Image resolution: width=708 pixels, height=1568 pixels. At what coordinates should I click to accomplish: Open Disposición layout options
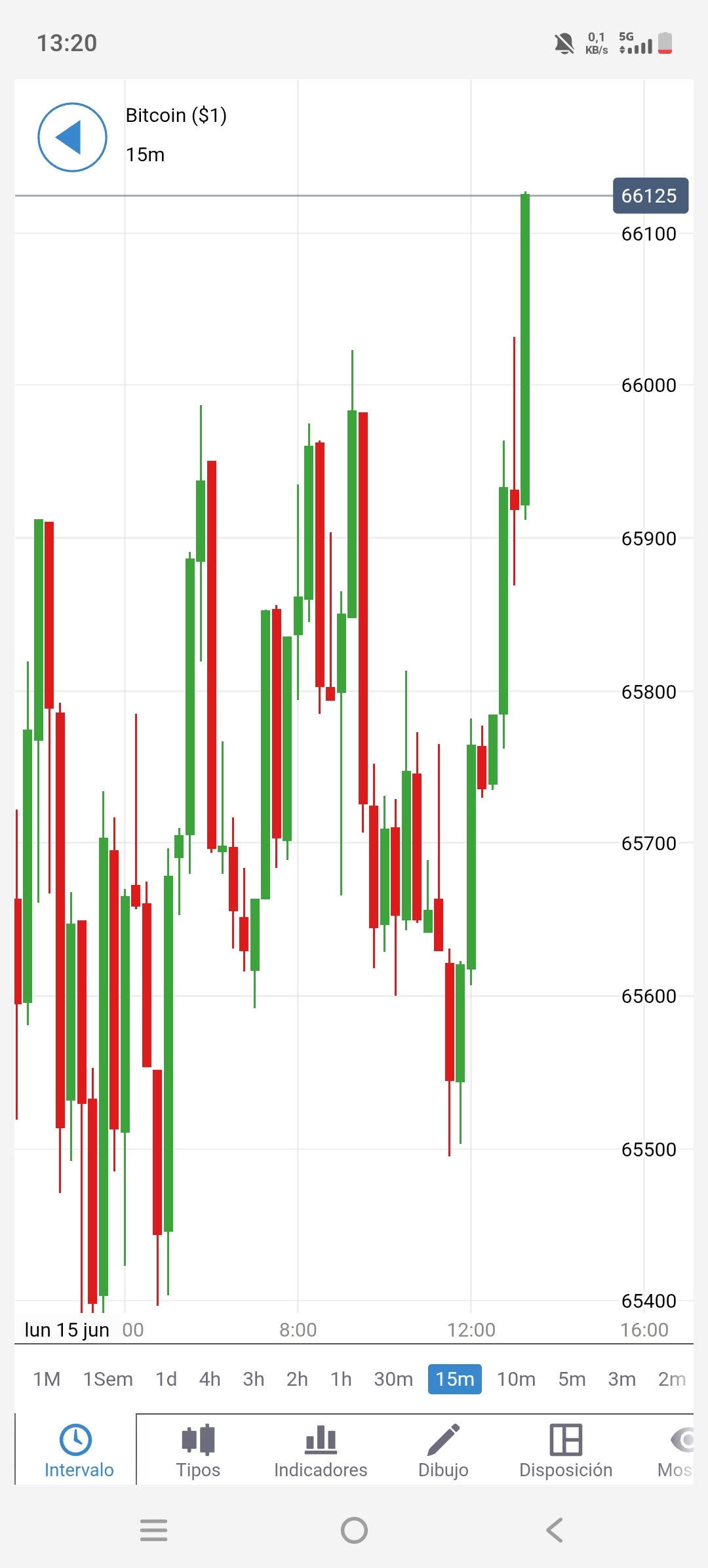pos(566,1451)
